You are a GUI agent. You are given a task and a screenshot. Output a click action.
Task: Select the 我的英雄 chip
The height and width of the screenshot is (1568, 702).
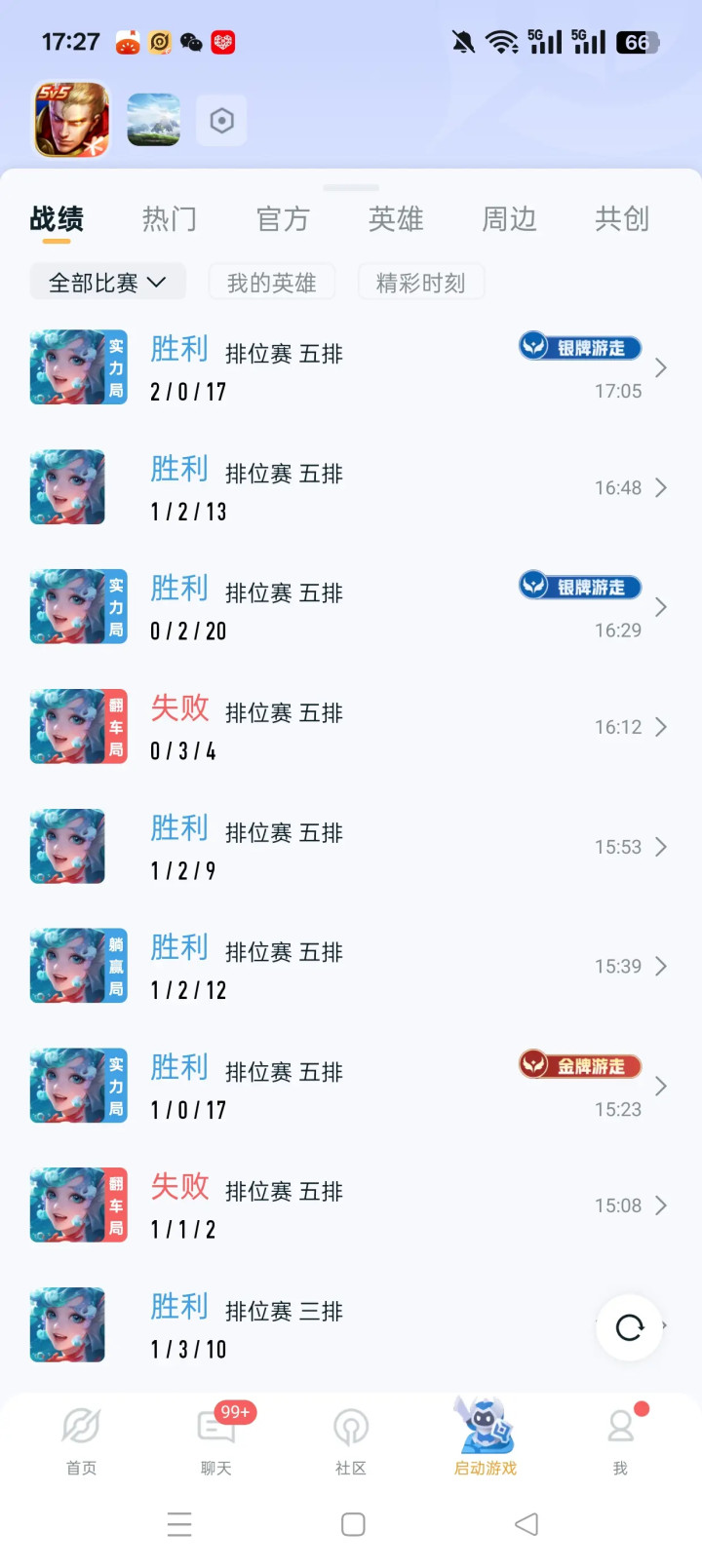[x=272, y=283]
